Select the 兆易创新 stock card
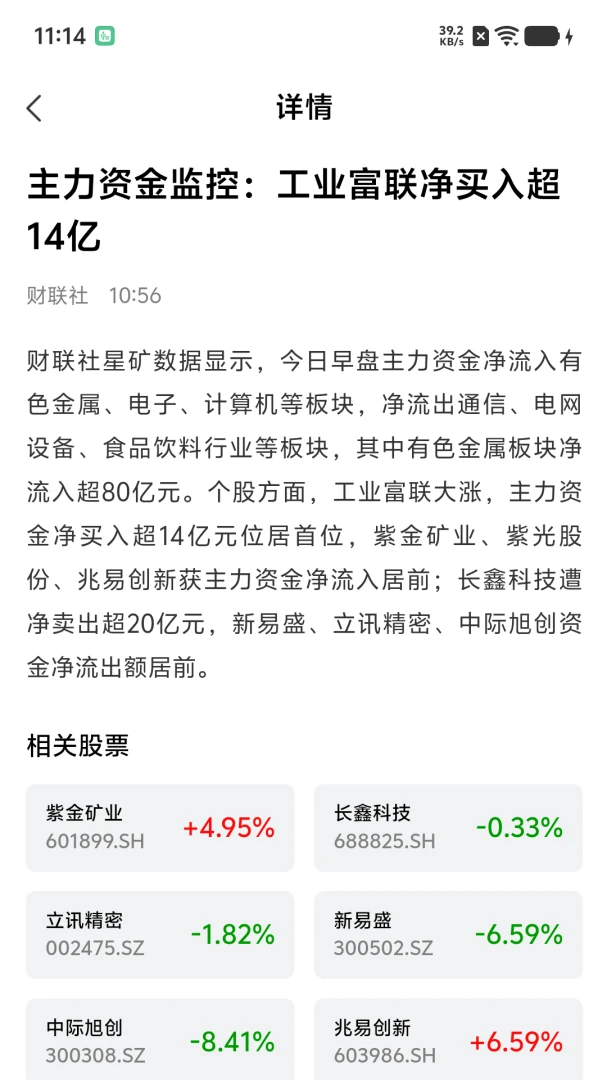 [449, 1039]
